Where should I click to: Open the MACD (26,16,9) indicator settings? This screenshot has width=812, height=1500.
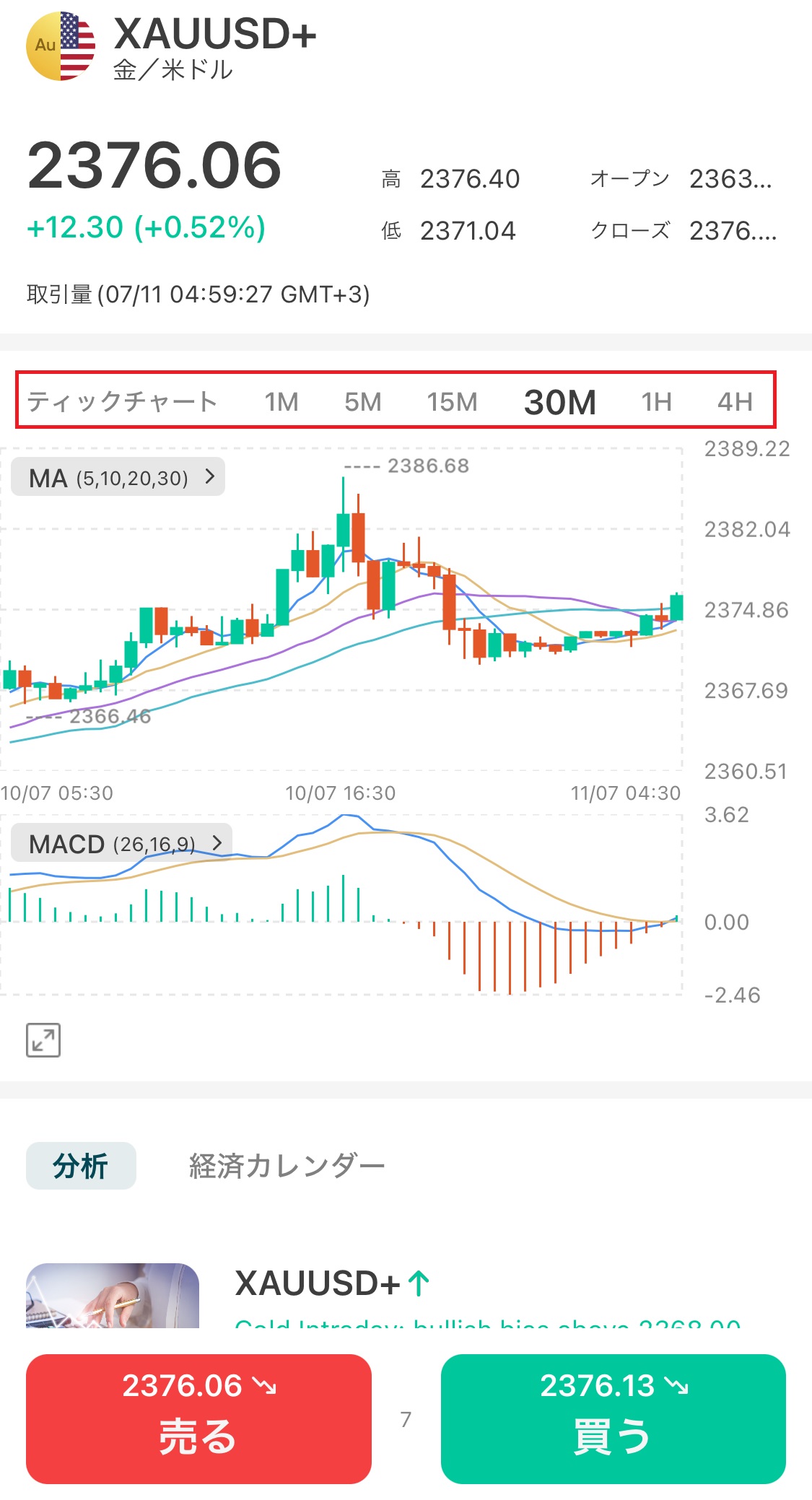point(122,843)
